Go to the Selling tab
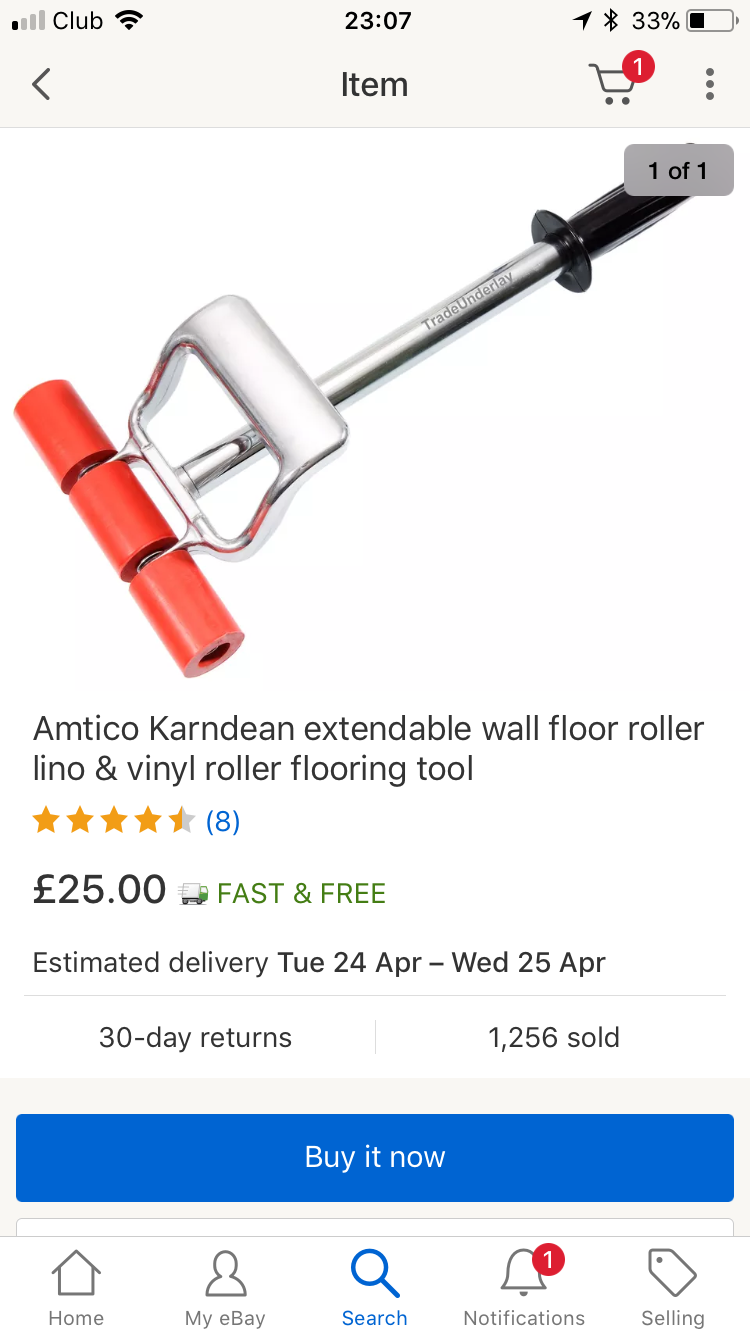The image size is (750, 1334). 672,1289
